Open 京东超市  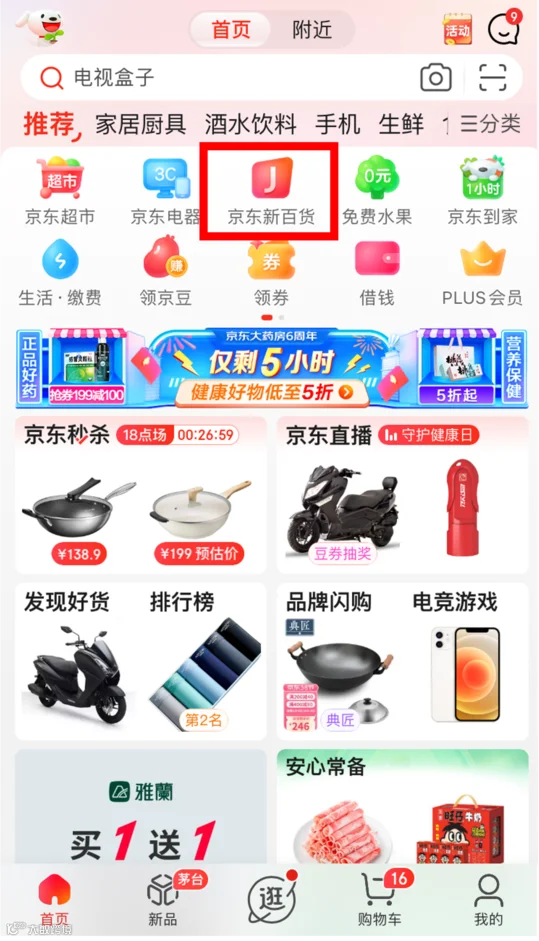point(59,192)
